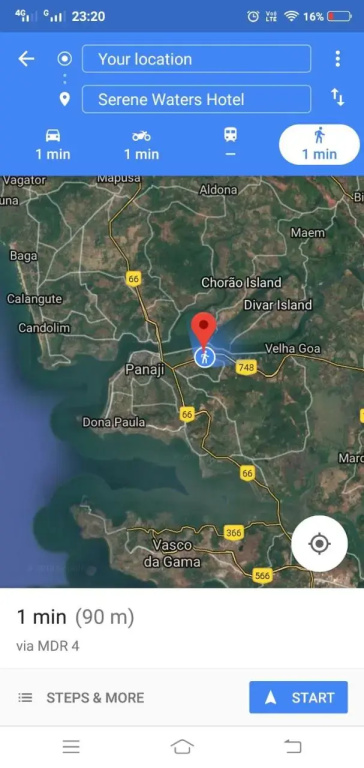
Task: Tap the system back button
Action: click(292, 746)
